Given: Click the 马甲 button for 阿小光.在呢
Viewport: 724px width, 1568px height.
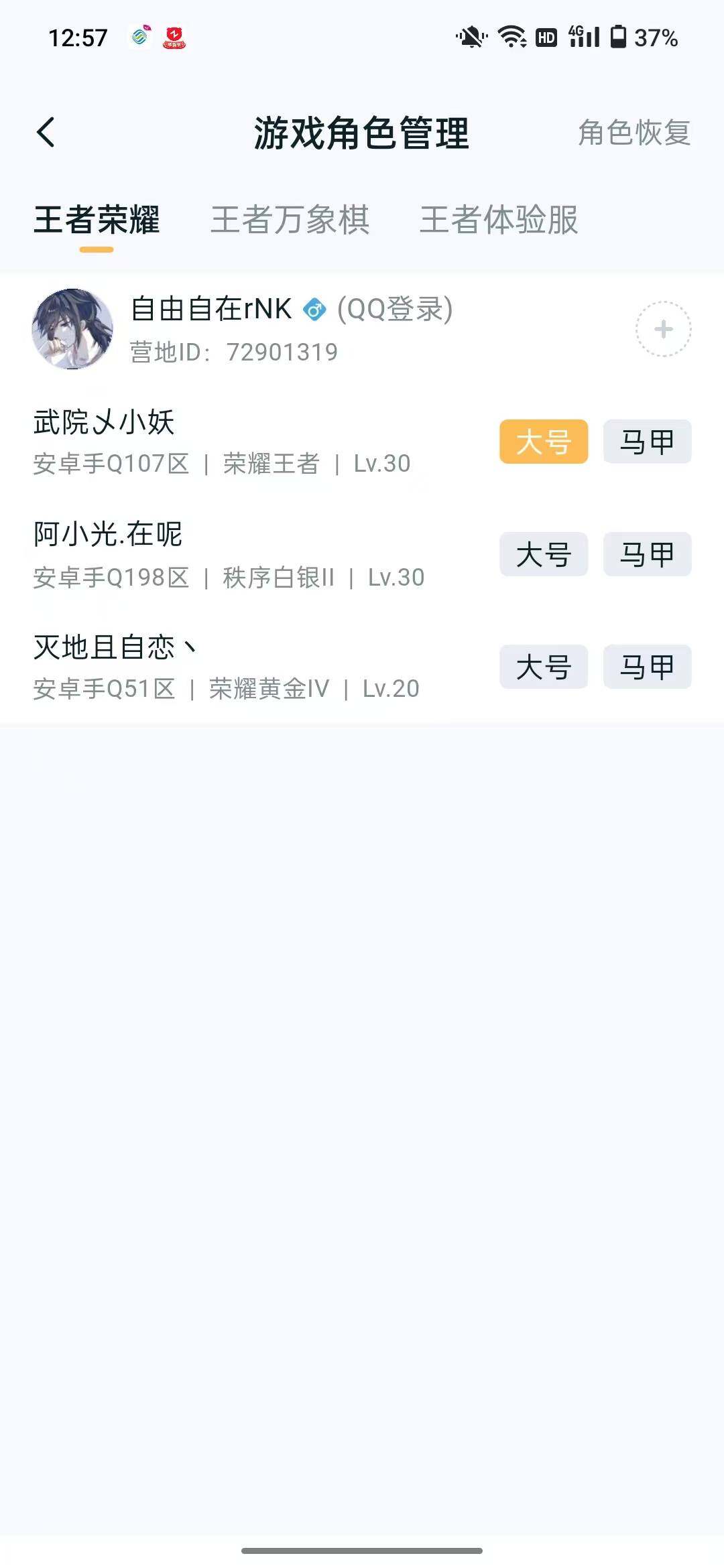Looking at the screenshot, I should coord(648,554).
